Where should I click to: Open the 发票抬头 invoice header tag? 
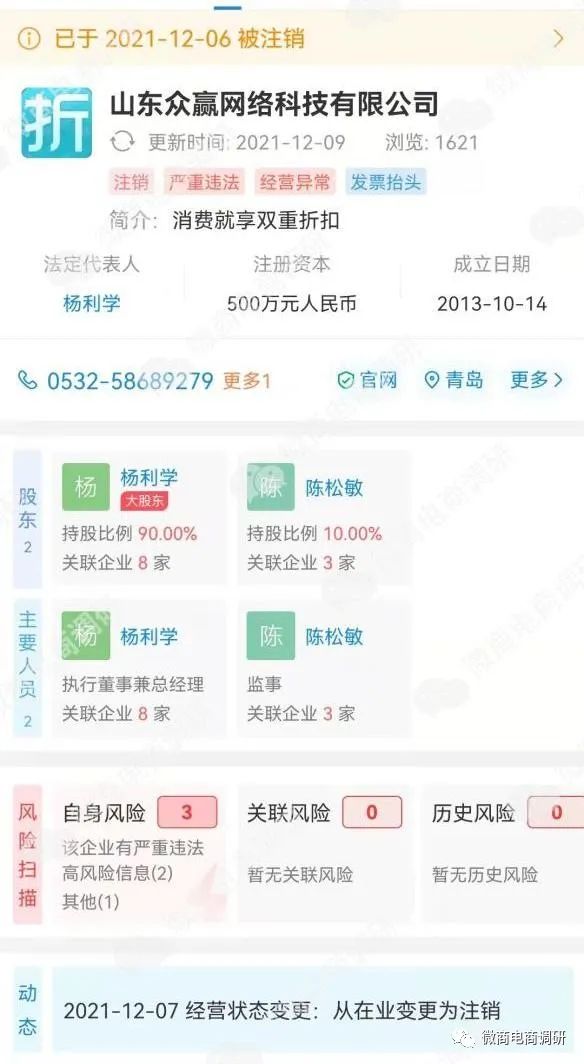(x=385, y=182)
